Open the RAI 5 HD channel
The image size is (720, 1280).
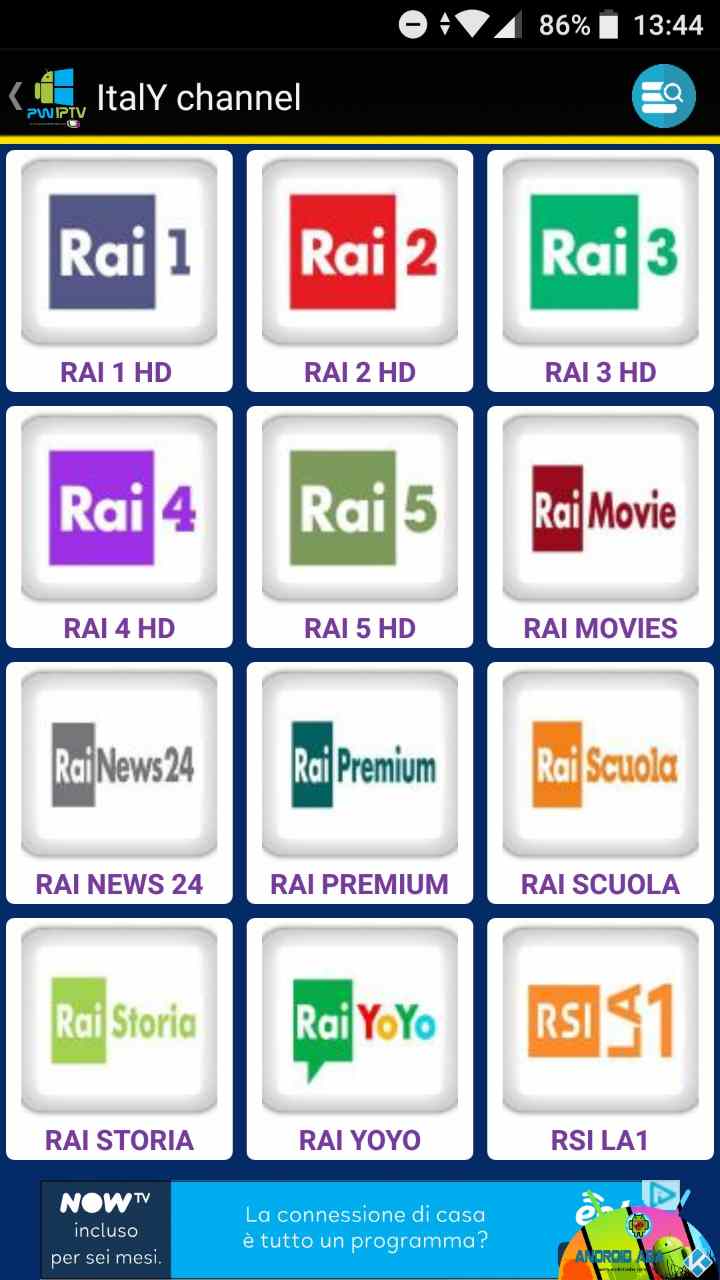[x=360, y=527]
